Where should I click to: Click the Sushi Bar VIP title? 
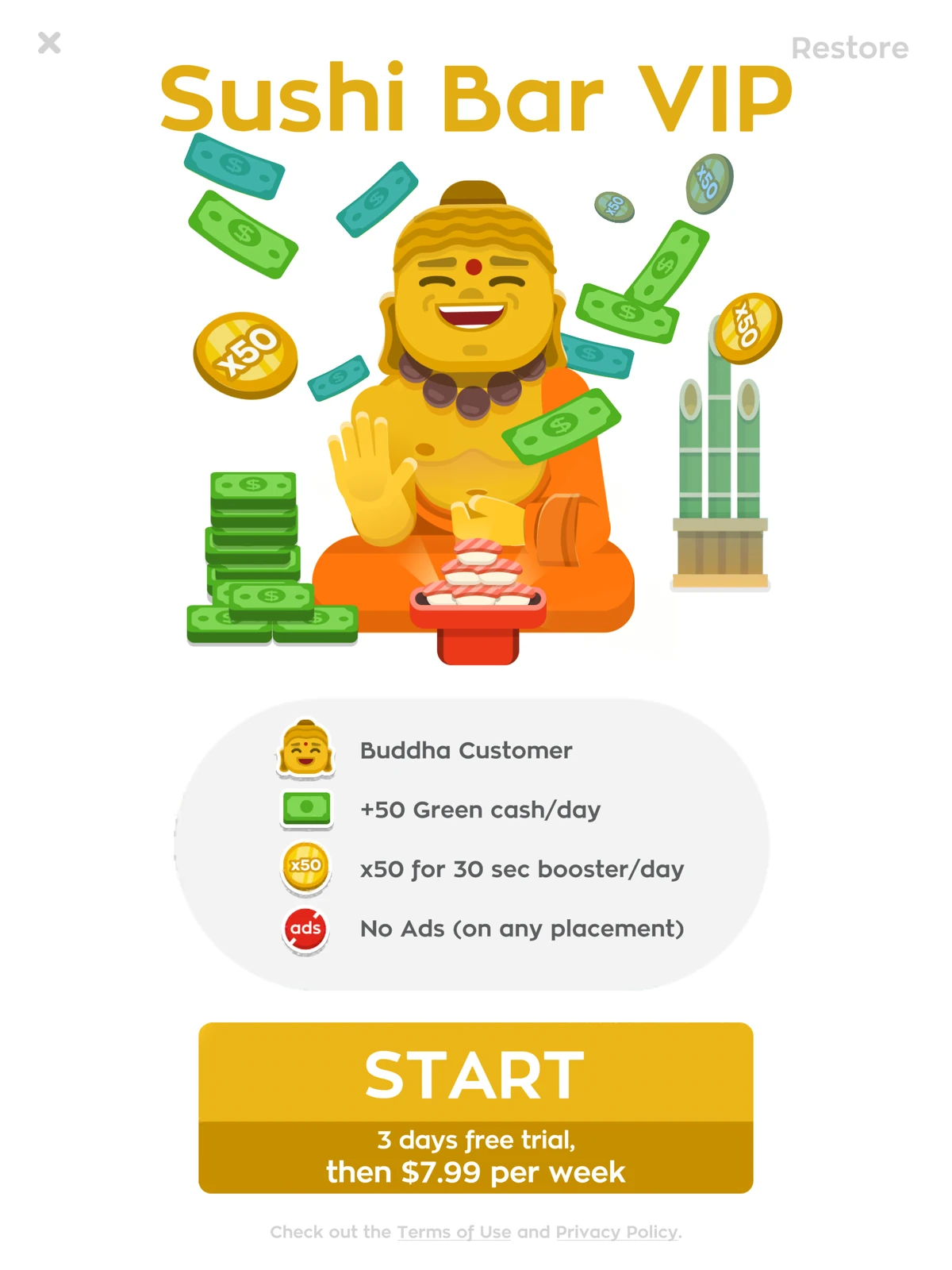(474, 97)
